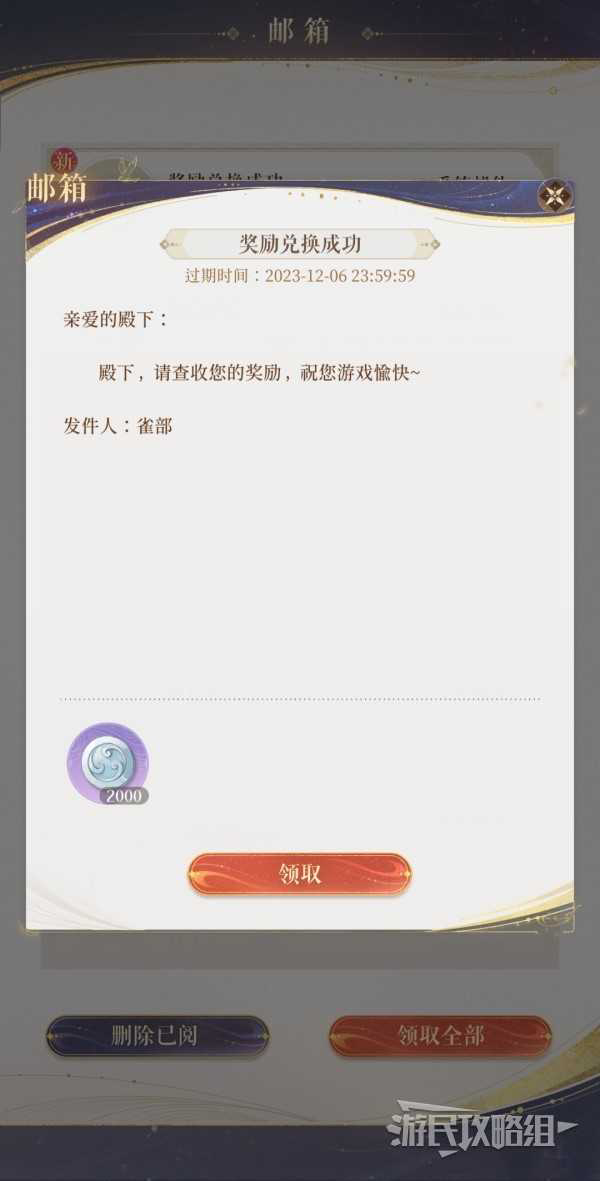600x1181 pixels.
Task: Tap 删除已阅 to delete read mails
Action: point(157,1036)
